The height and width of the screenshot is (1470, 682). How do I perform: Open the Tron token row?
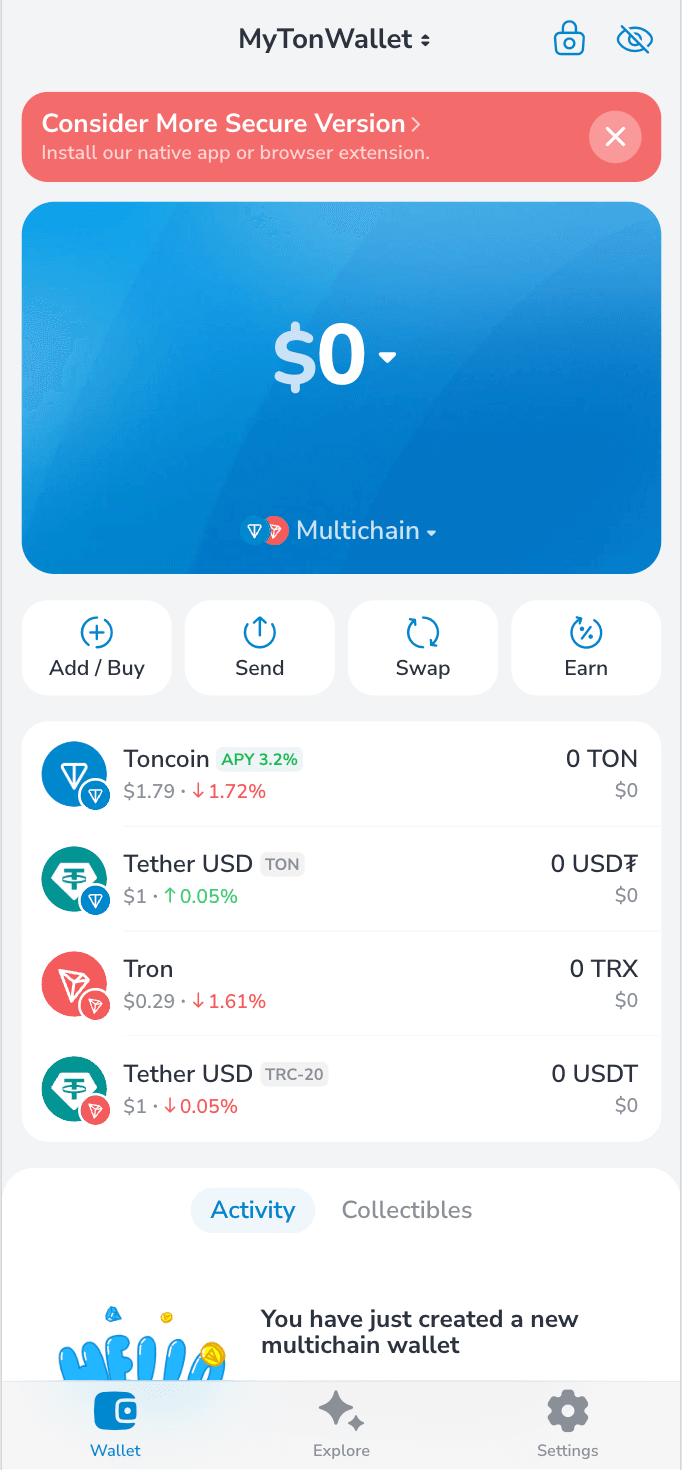pos(340,984)
